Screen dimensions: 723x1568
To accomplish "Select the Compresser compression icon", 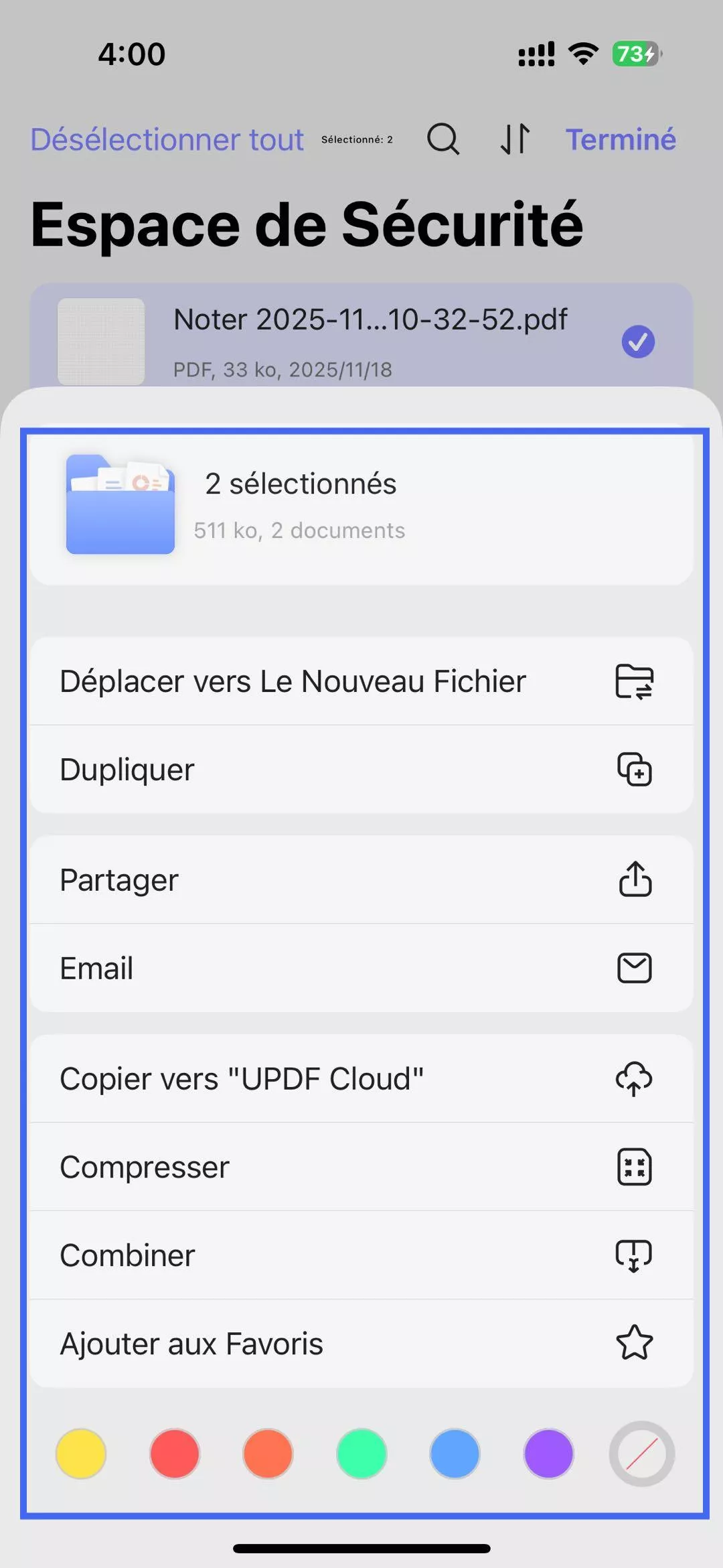I will coord(634,1167).
